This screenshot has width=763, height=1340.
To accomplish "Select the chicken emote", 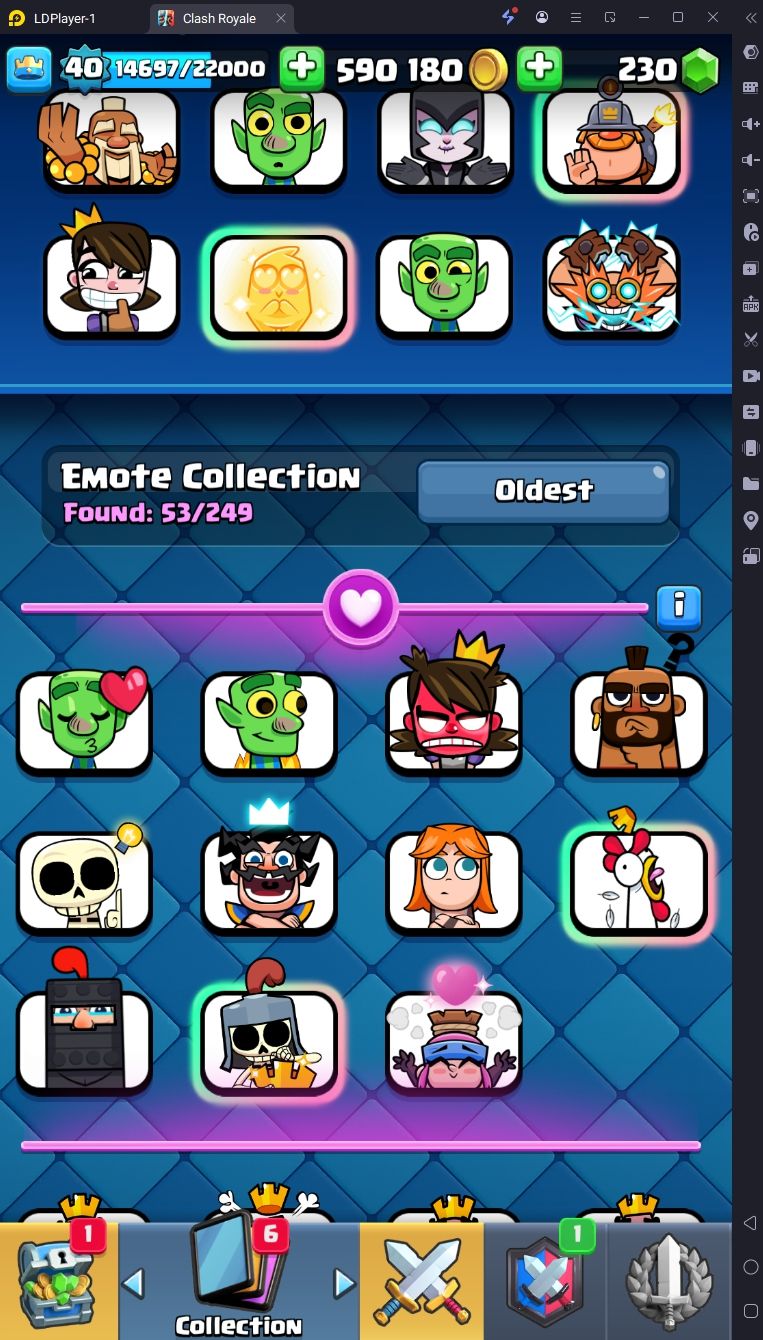I will click(638, 880).
